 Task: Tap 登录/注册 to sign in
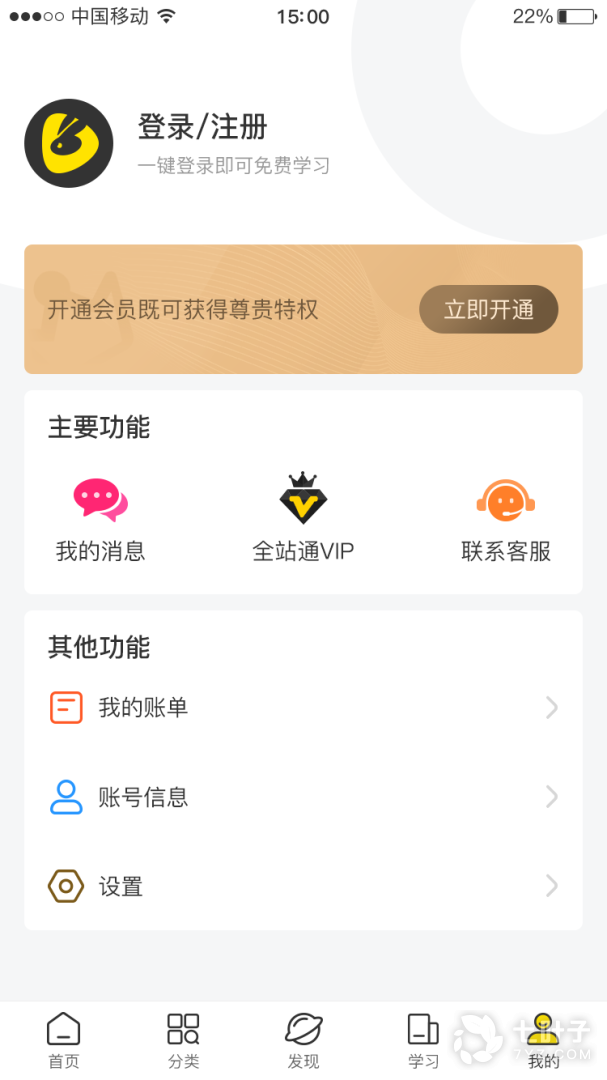[x=202, y=128]
